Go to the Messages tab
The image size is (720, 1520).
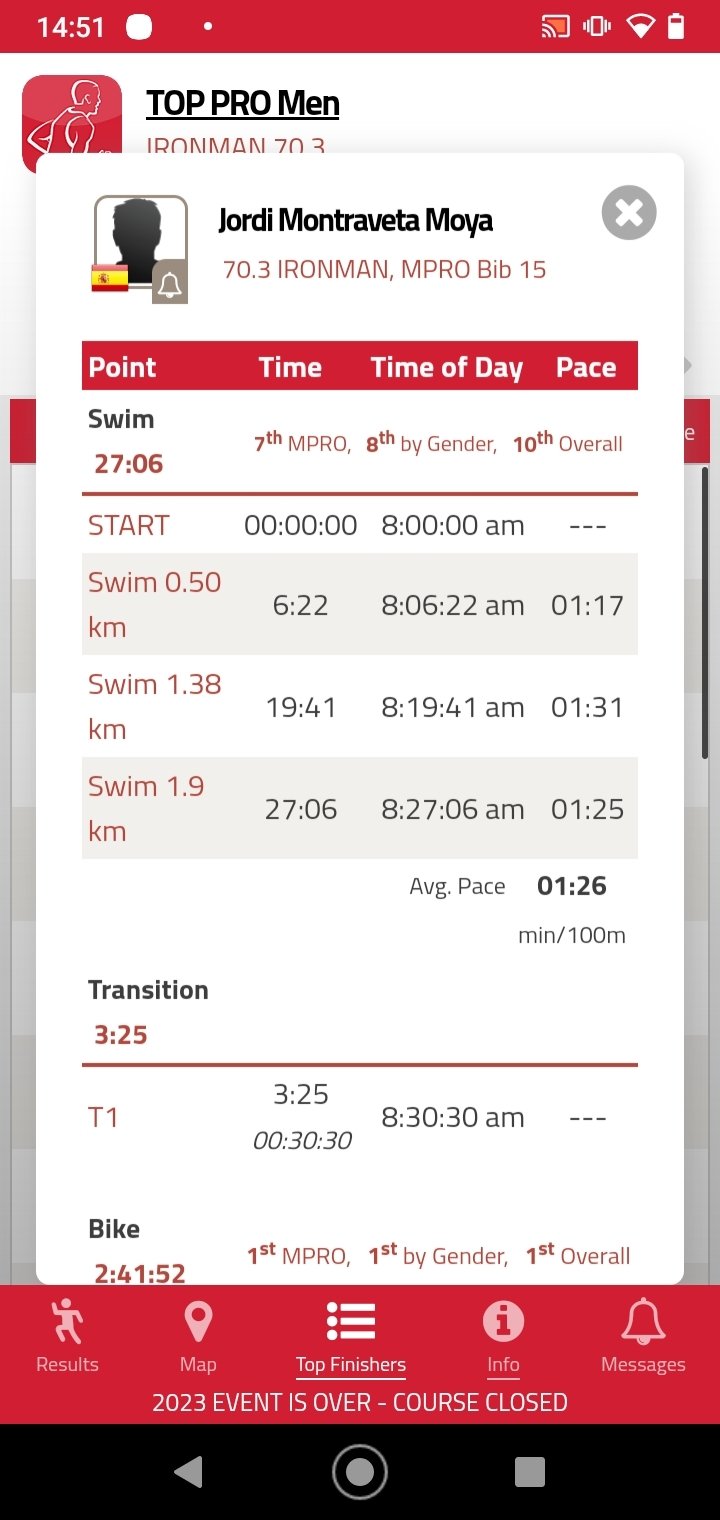[643, 1337]
